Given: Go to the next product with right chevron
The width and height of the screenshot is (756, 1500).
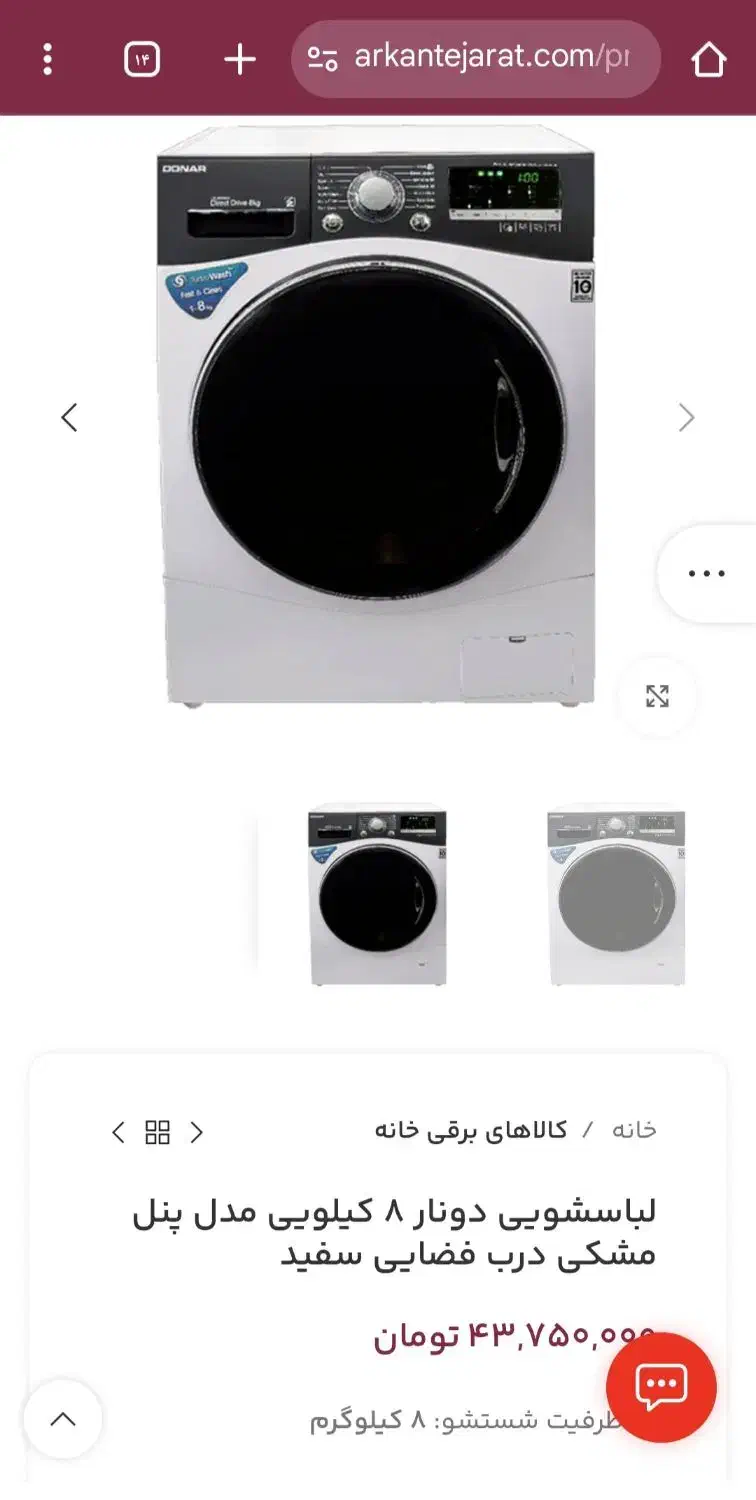Looking at the screenshot, I should (x=197, y=1132).
